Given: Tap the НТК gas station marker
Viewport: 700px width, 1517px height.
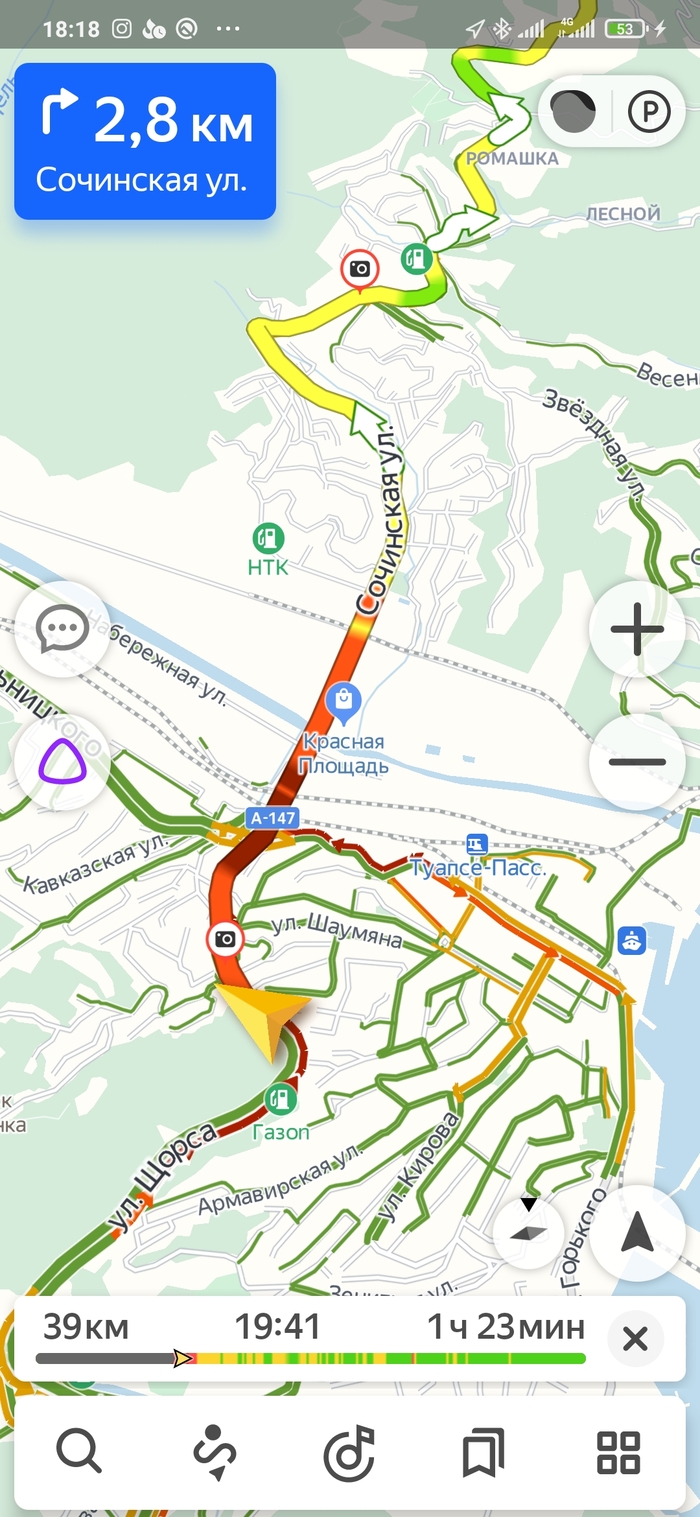Looking at the screenshot, I should click(x=267, y=539).
